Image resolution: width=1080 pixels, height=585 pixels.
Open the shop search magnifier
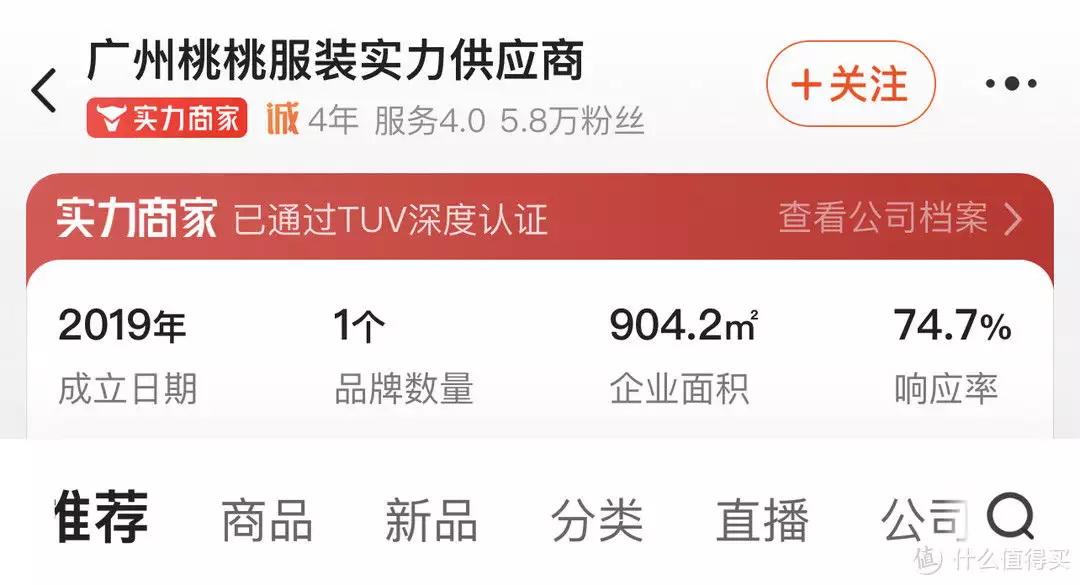click(1010, 519)
